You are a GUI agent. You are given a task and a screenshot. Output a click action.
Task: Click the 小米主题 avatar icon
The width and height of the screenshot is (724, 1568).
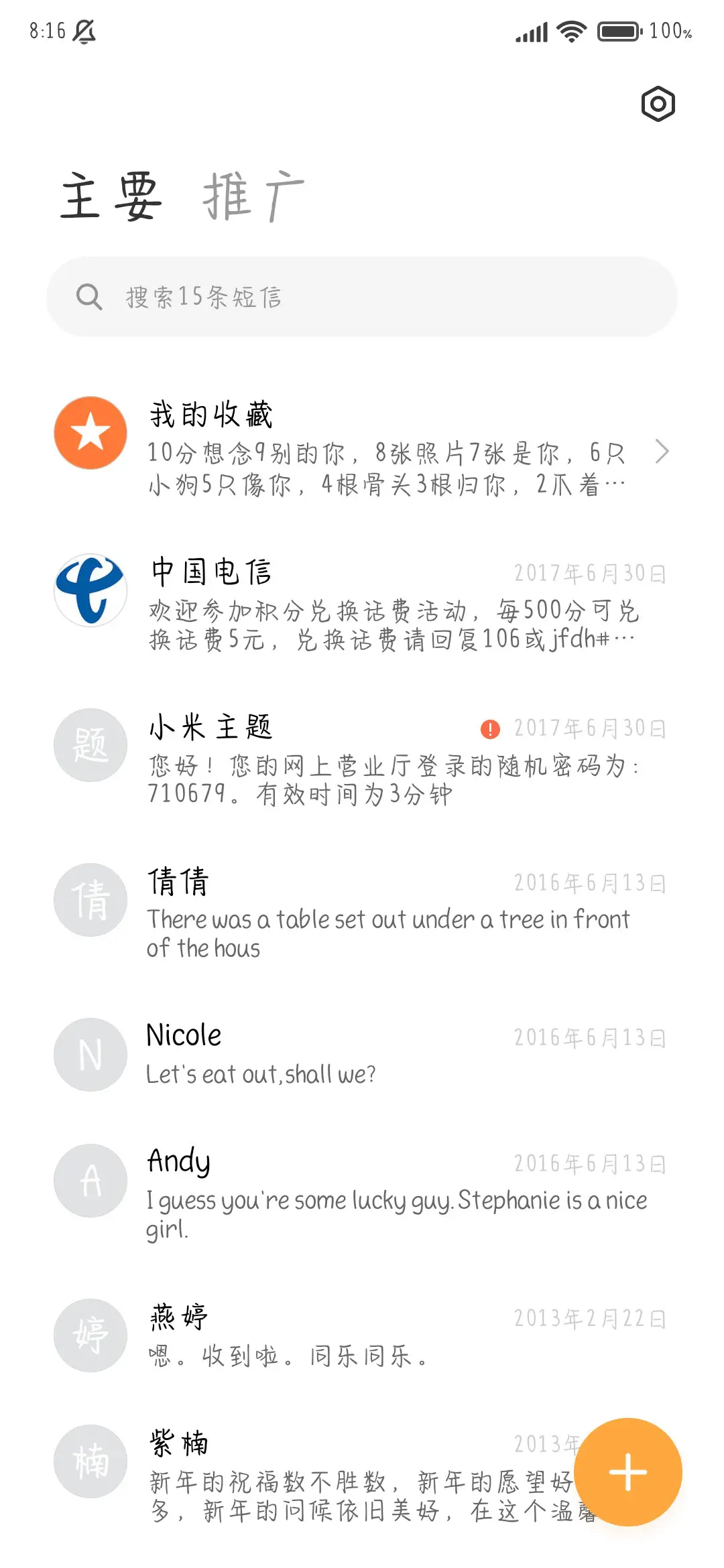point(90,744)
